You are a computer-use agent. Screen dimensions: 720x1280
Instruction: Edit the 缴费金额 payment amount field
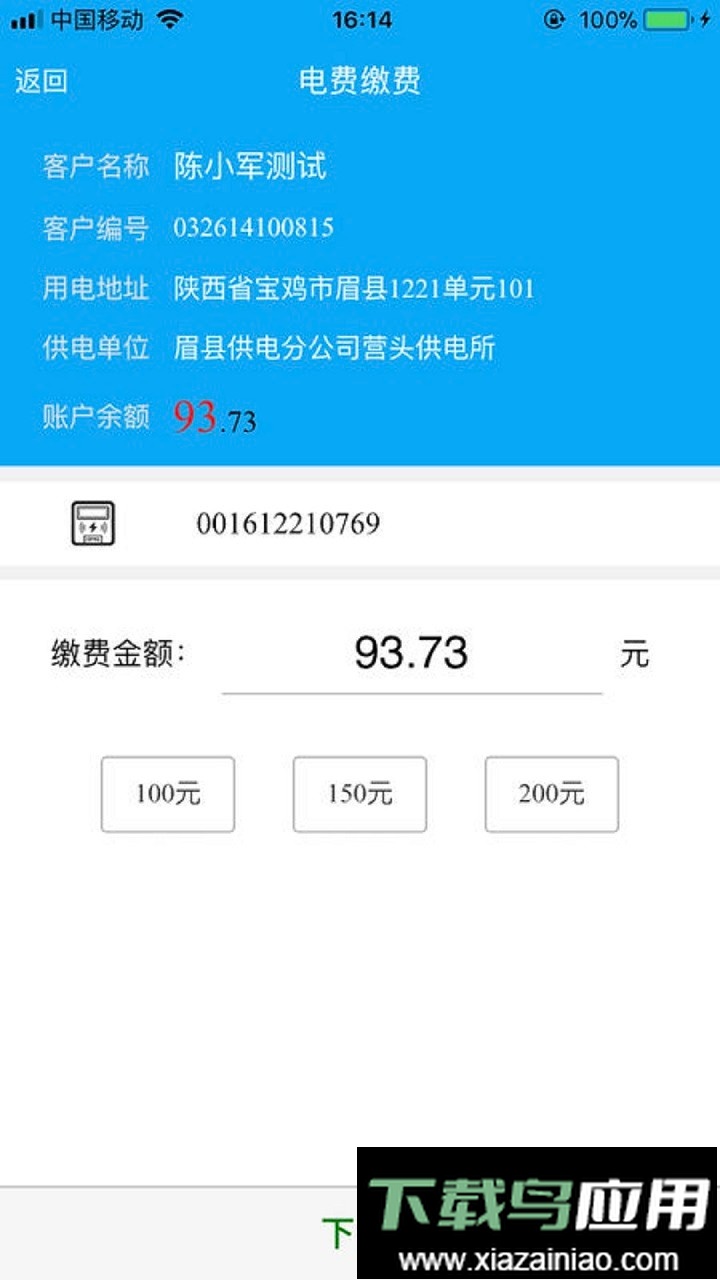(x=410, y=655)
